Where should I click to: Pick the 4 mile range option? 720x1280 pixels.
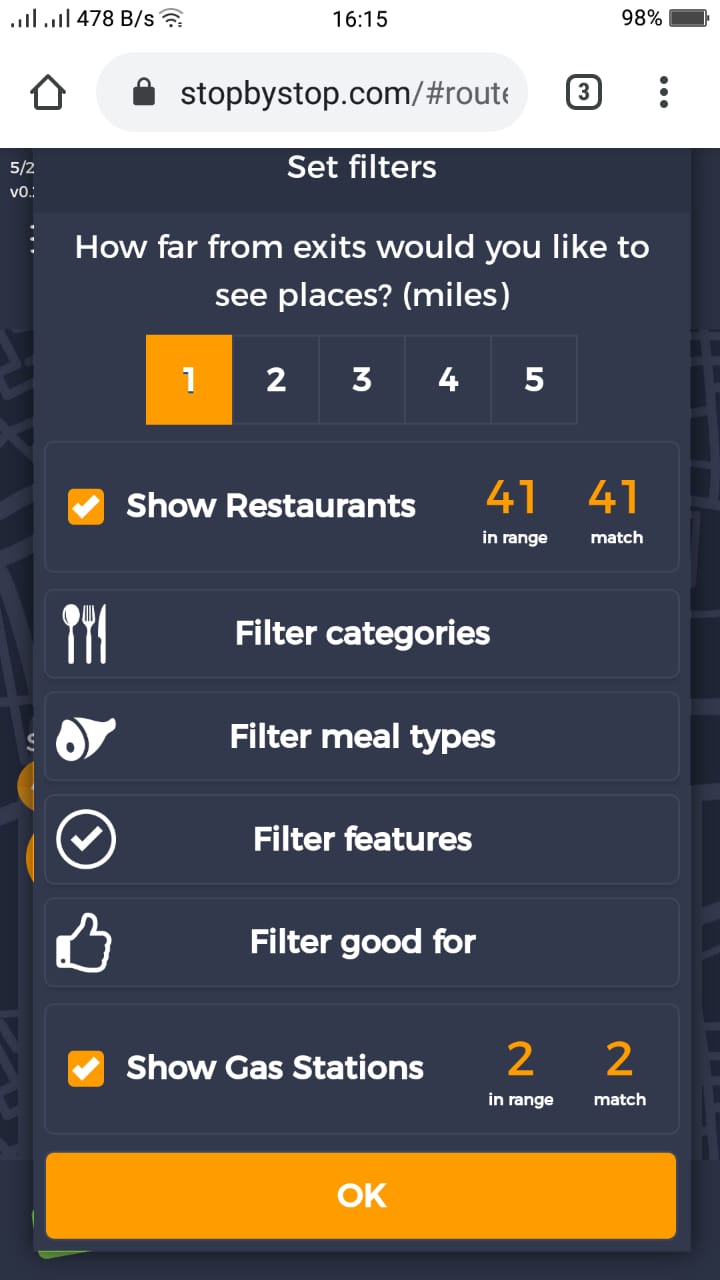pyautogui.click(x=448, y=380)
